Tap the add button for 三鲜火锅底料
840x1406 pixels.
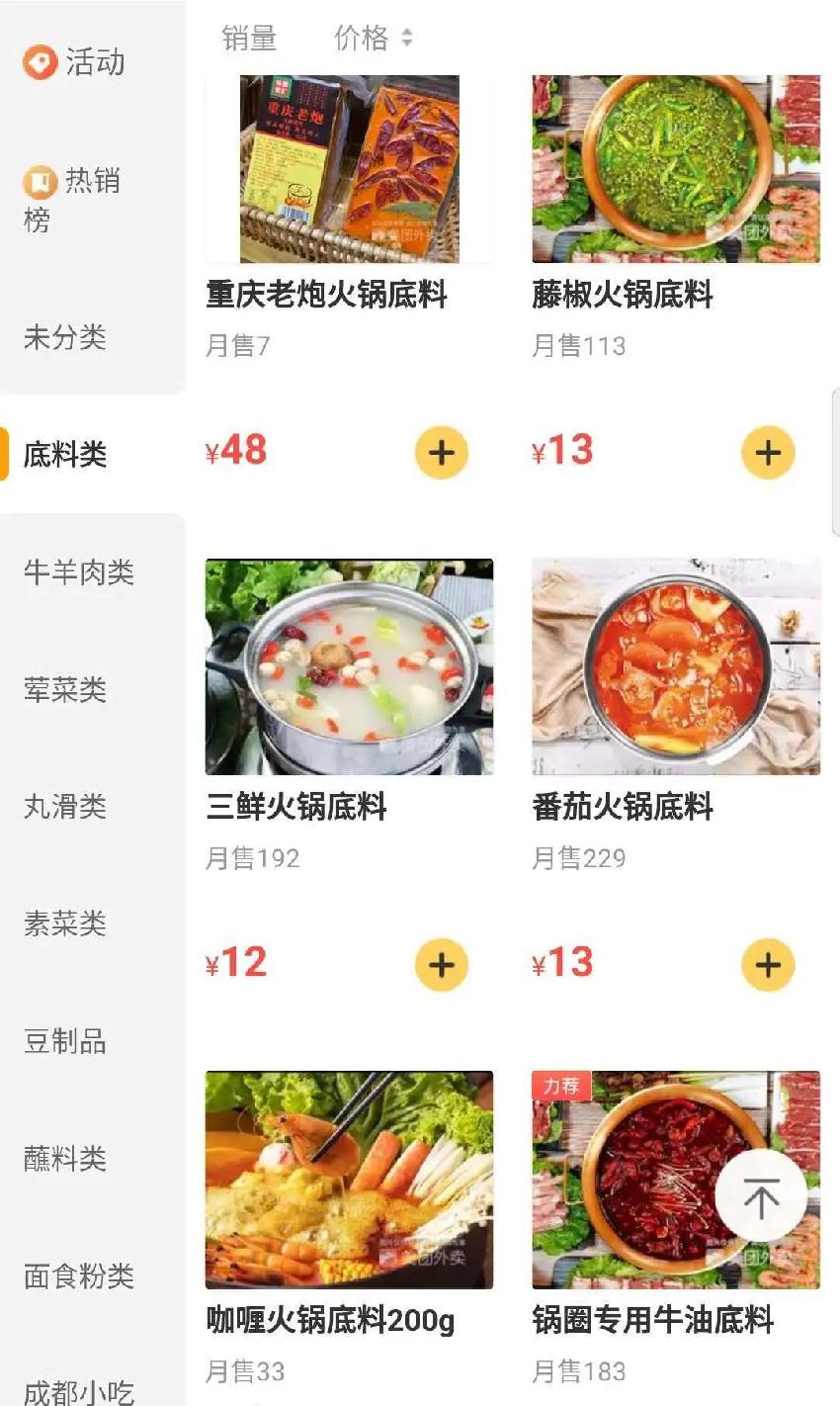441,964
